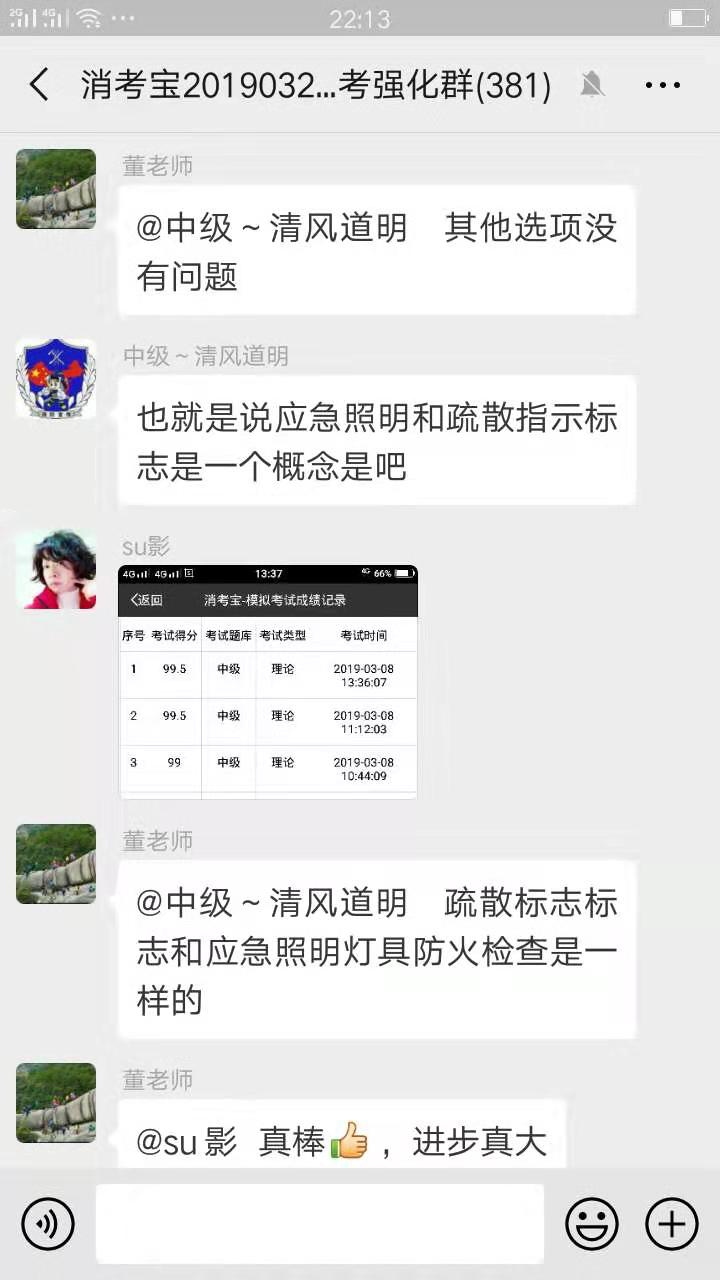Go back from the group chat
Viewport: 720px width, 1280px height.
point(39,85)
